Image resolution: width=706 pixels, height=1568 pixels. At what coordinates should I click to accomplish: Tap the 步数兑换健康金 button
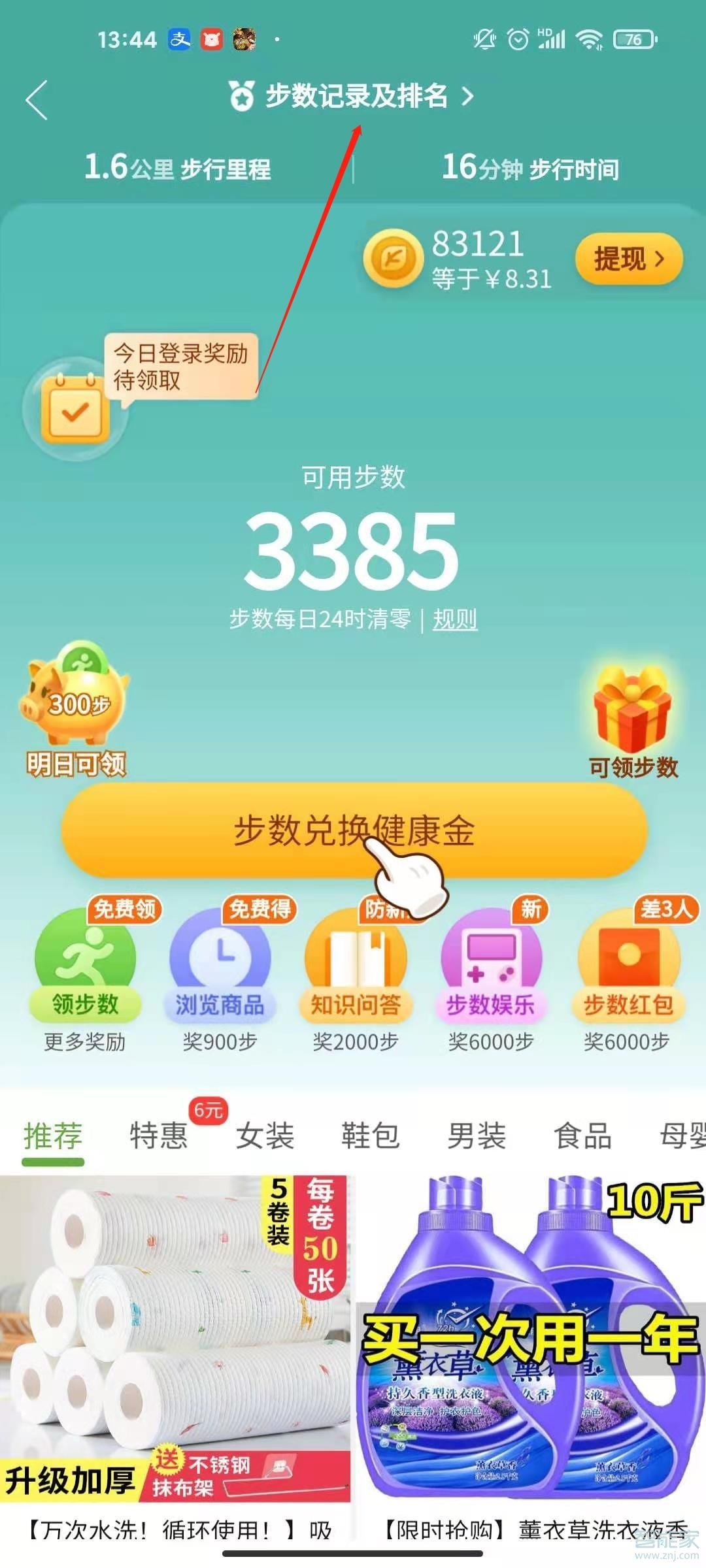point(353,831)
